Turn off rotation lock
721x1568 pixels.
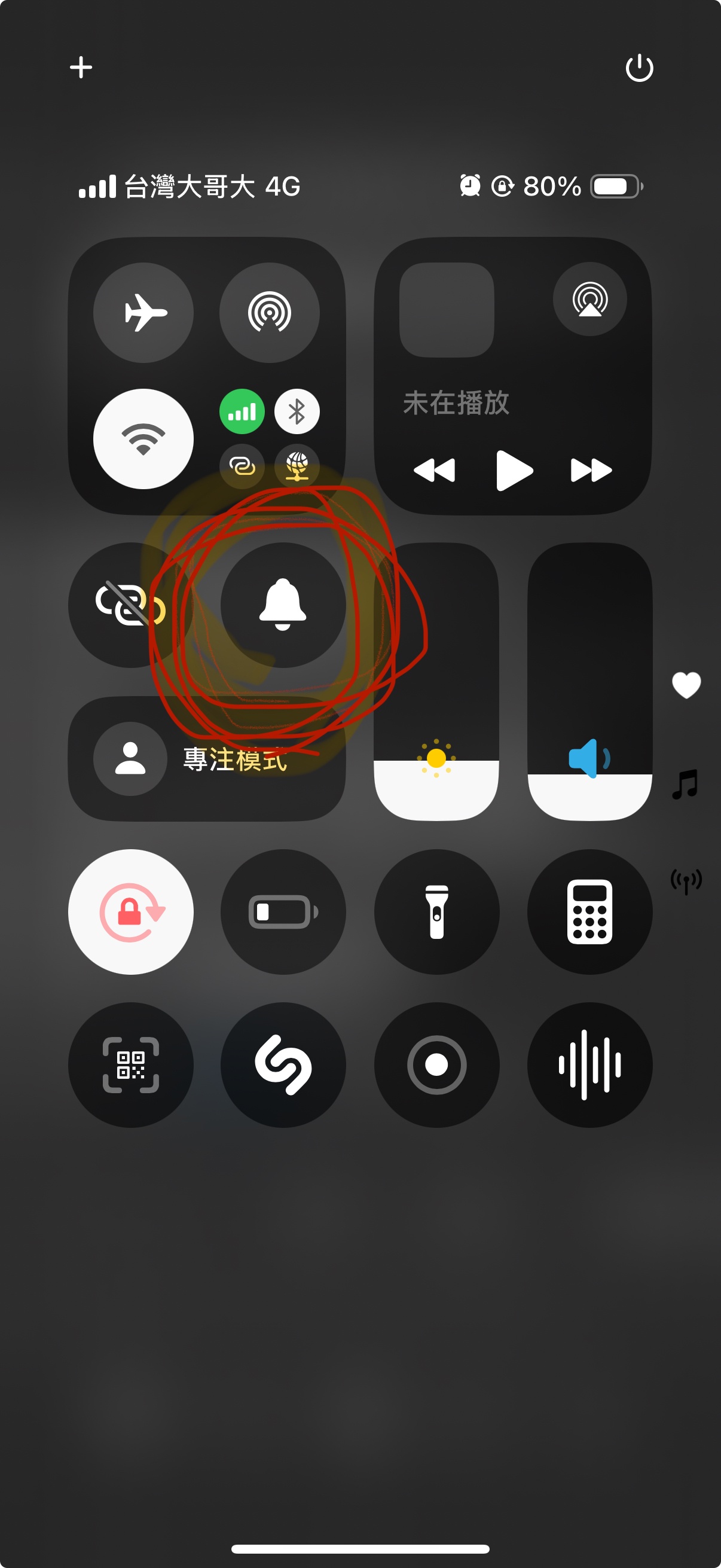(x=131, y=912)
